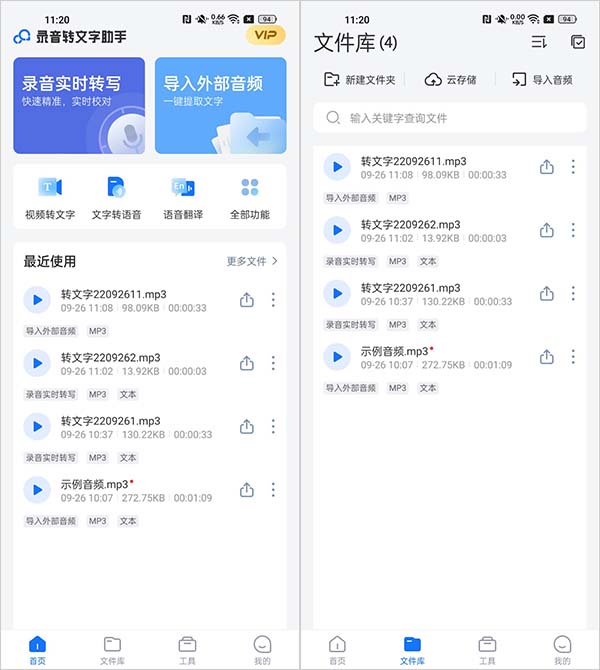600x670 pixels.
Task: Open 视频转文字 tool
Action: click(x=50, y=197)
